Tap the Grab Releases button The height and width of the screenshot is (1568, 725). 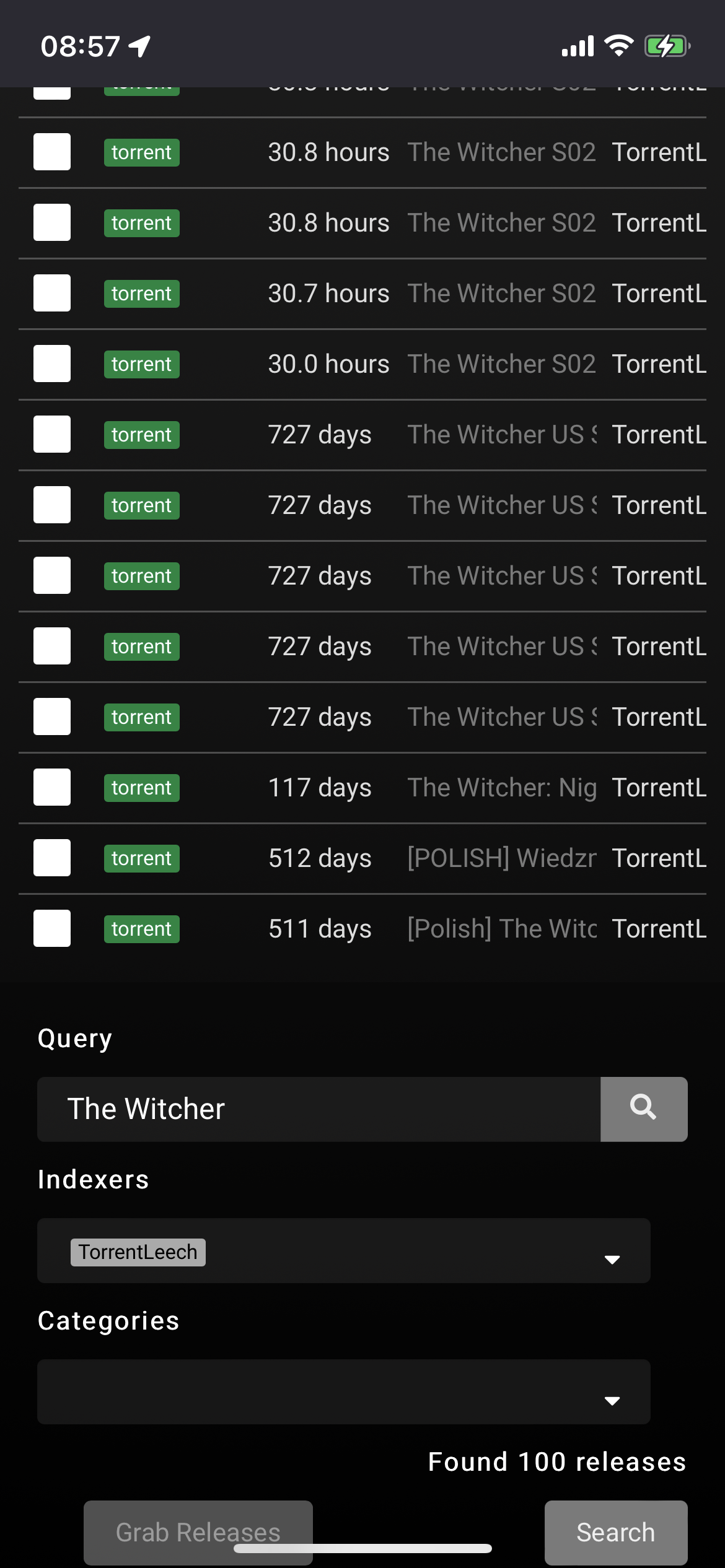click(x=198, y=1532)
